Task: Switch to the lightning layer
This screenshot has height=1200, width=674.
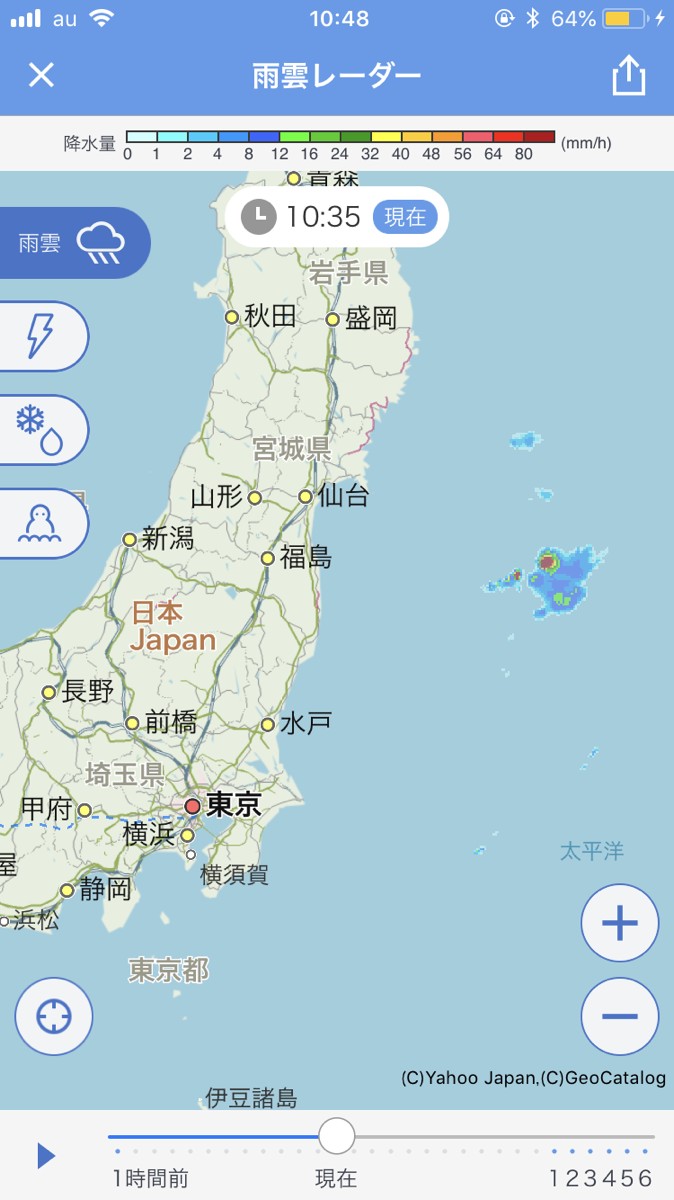Action: point(41,336)
